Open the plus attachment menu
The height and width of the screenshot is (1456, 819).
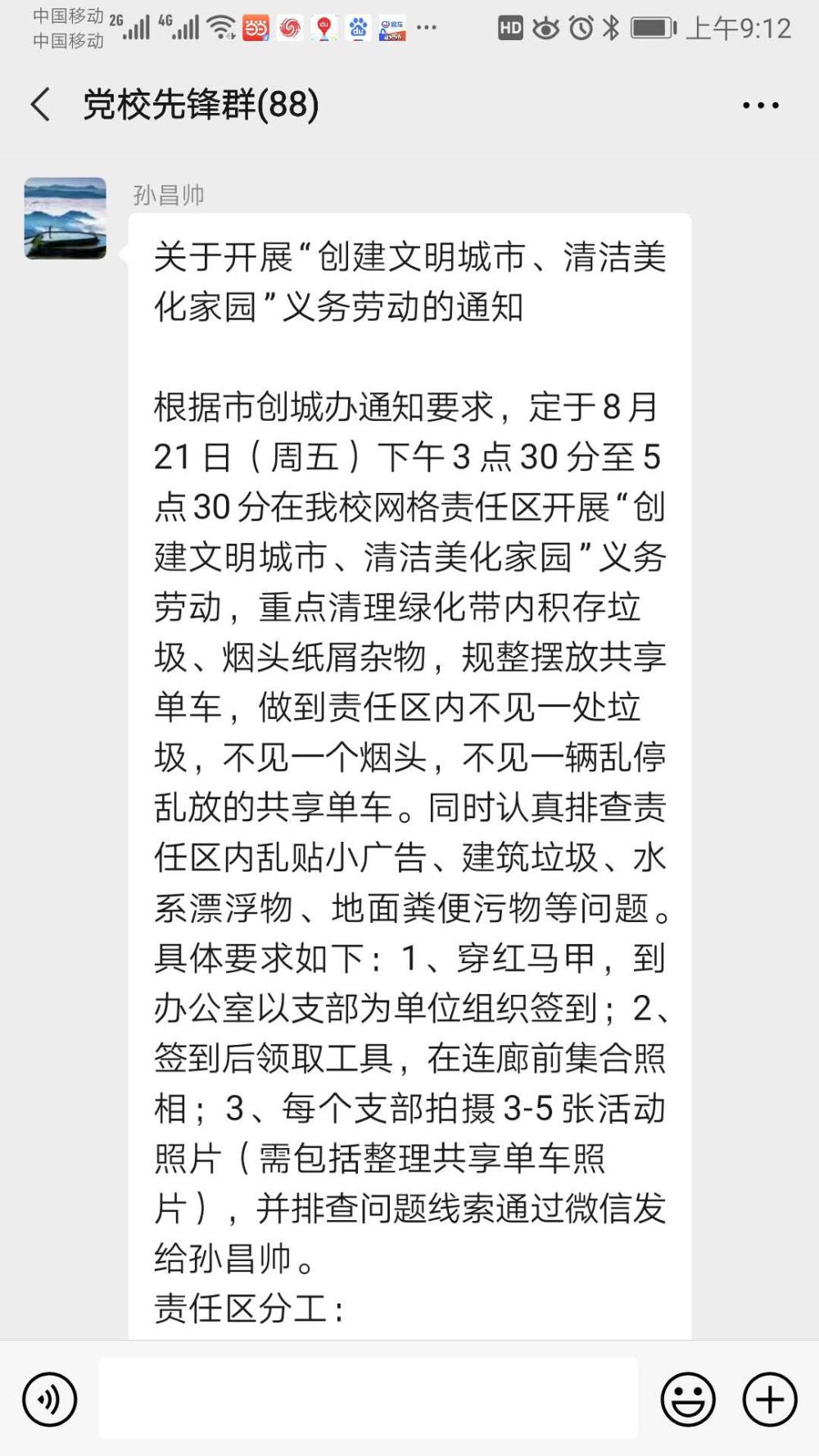(770, 1399)
